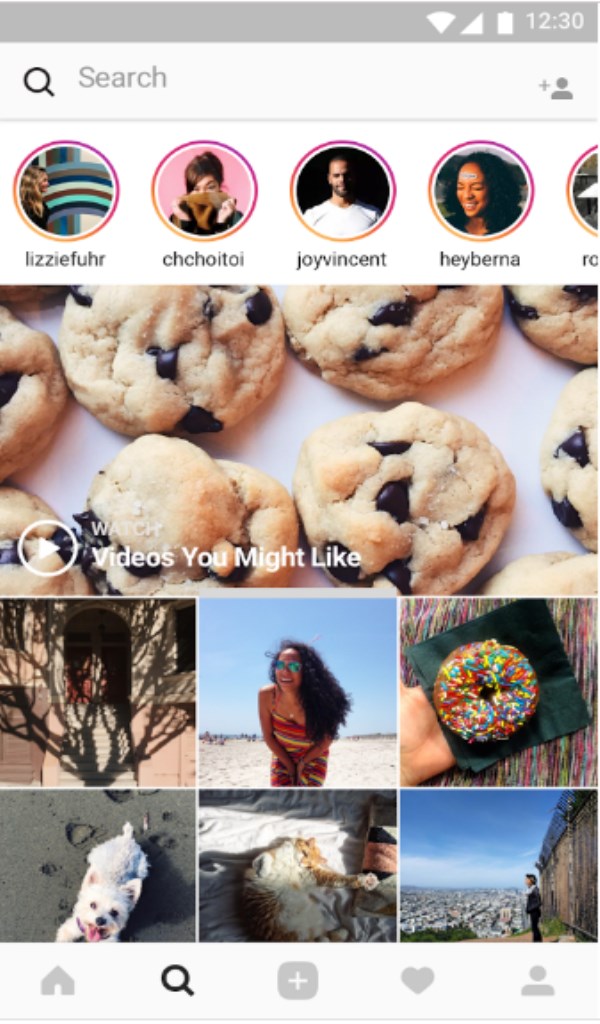Select the Search tab in bottom bar

pos(177,981)
